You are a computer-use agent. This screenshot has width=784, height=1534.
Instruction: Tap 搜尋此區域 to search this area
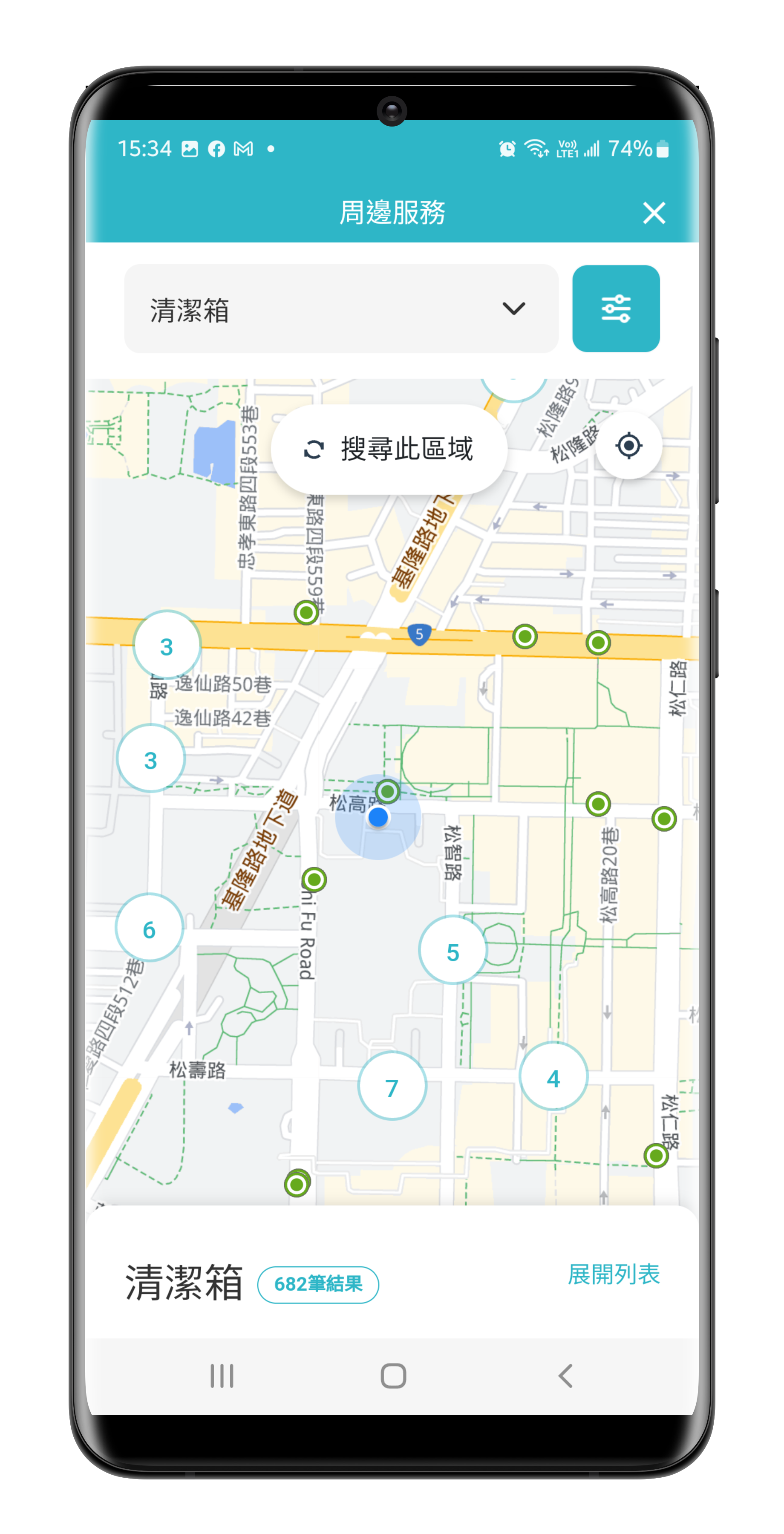[x=389, y=449]
